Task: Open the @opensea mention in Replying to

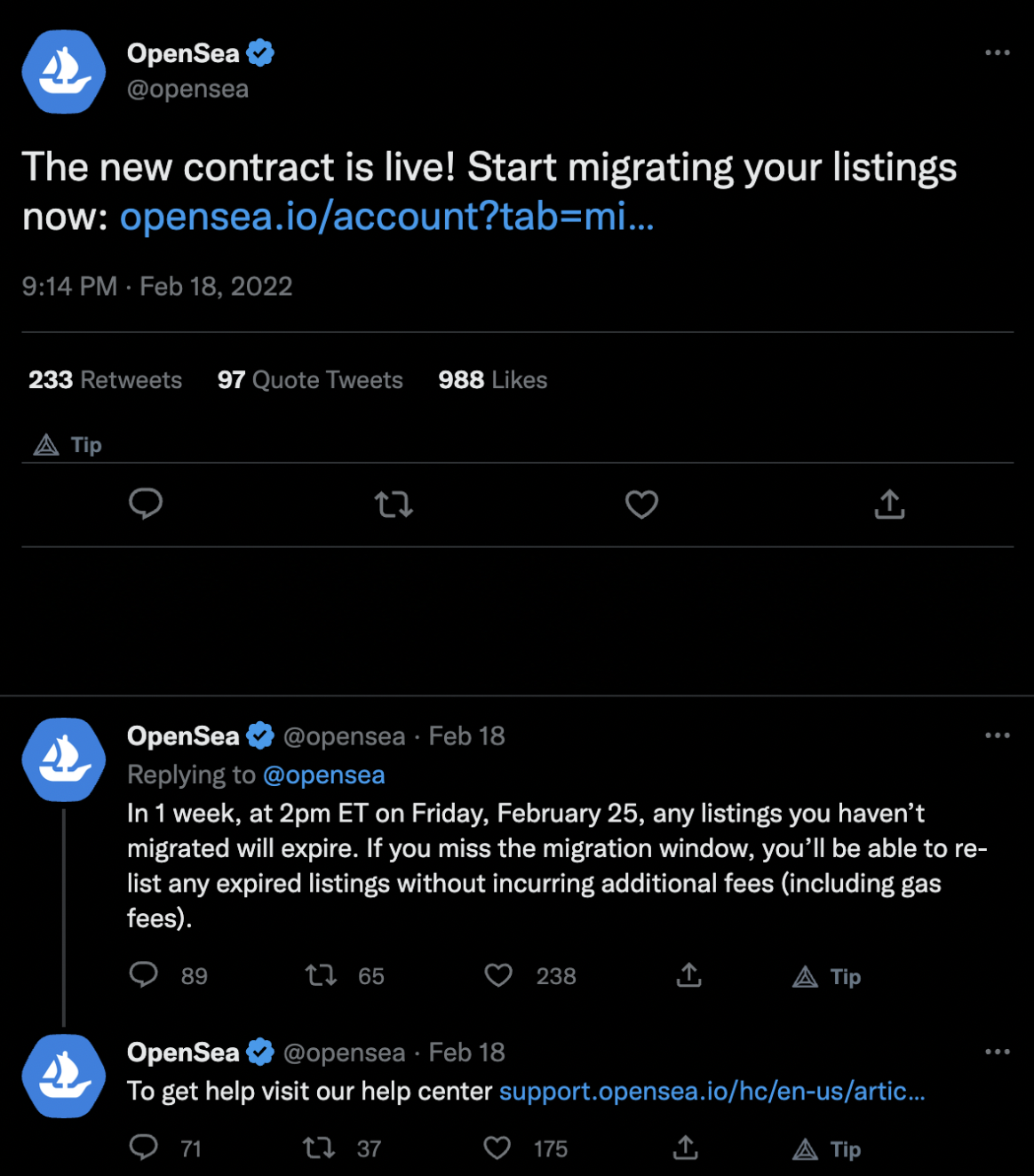Action: pos(324,775)
